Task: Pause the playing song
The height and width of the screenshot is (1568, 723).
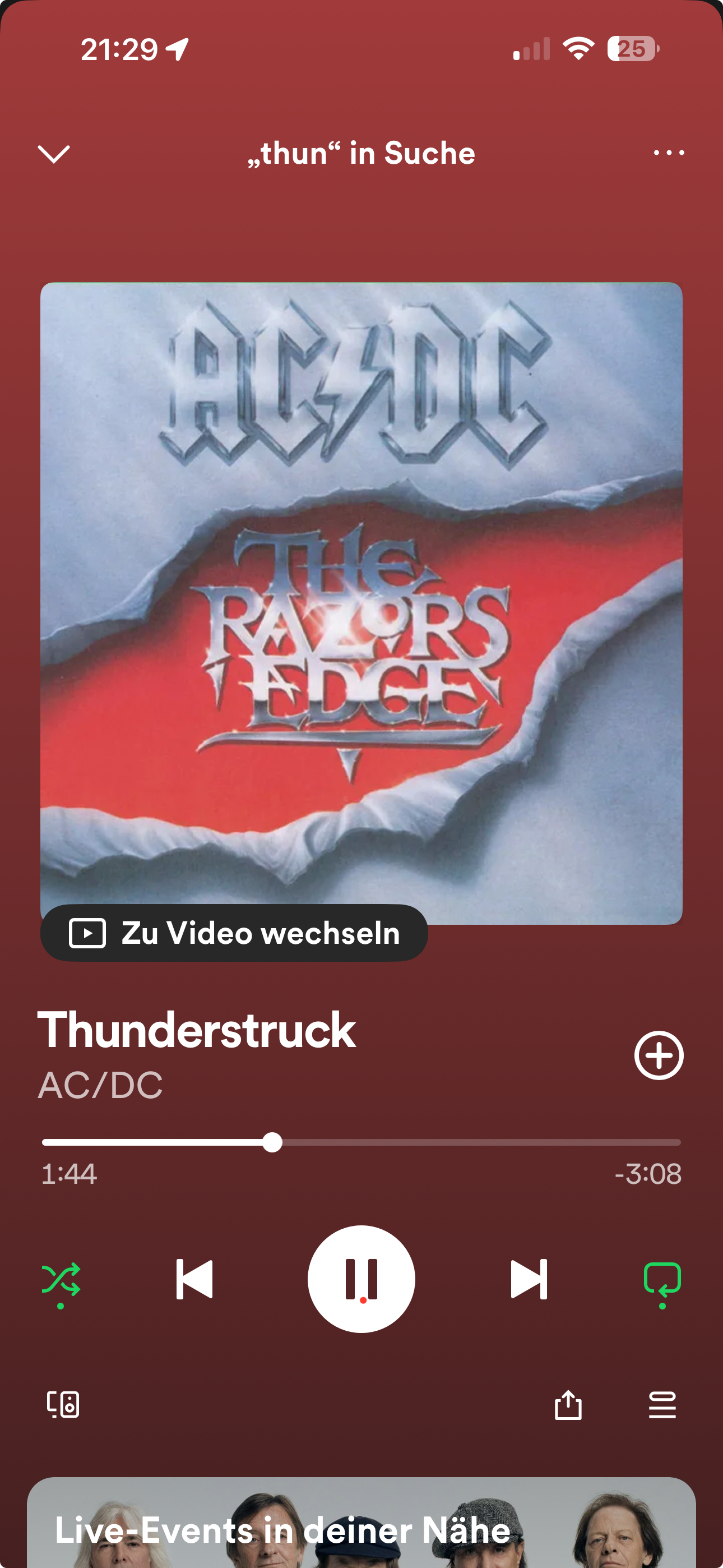Action: (361, 1279)
